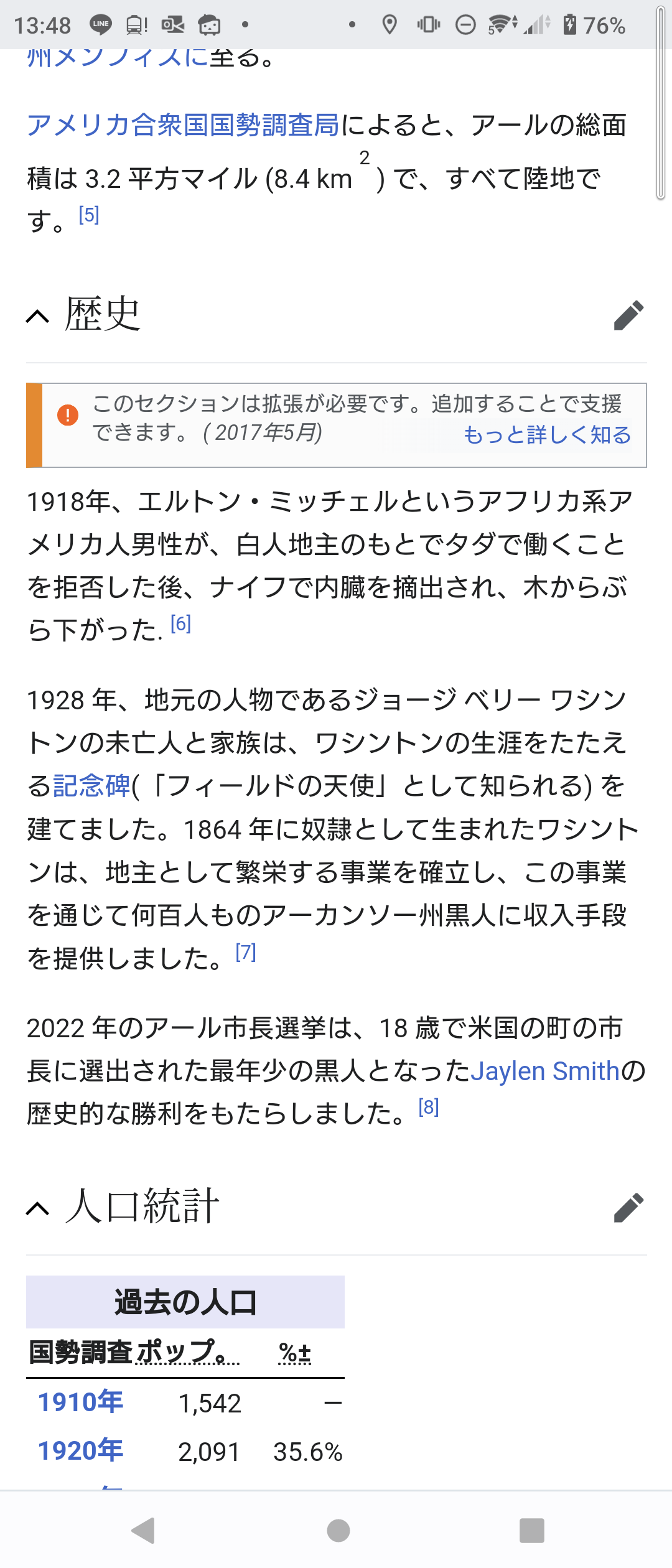672x1568 pixels.
Task: Collapse the 人口統計 section with its chevron
Action: click(39, 1210)
